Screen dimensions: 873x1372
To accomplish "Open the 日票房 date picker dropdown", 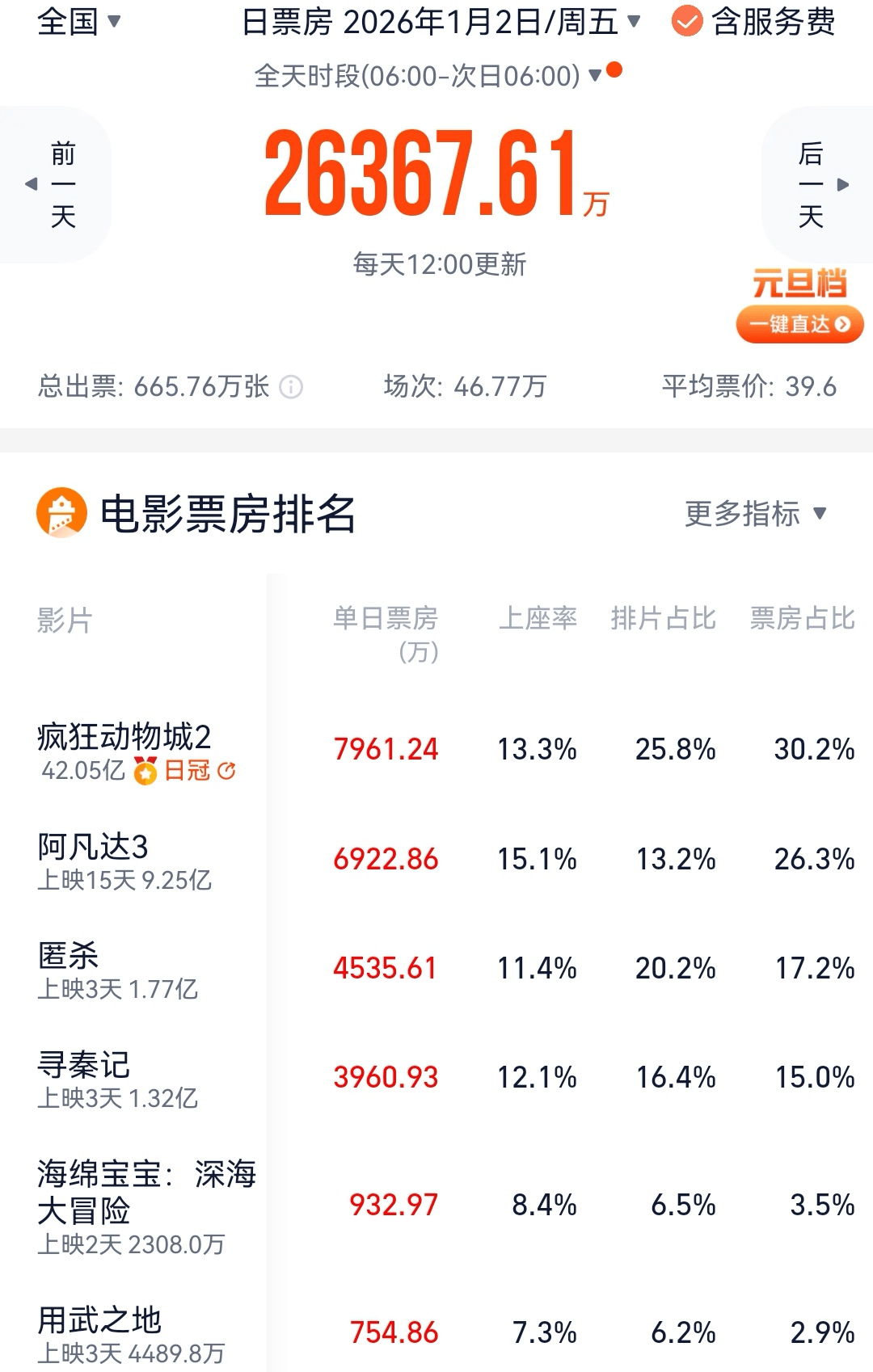I will coord(441,22).
